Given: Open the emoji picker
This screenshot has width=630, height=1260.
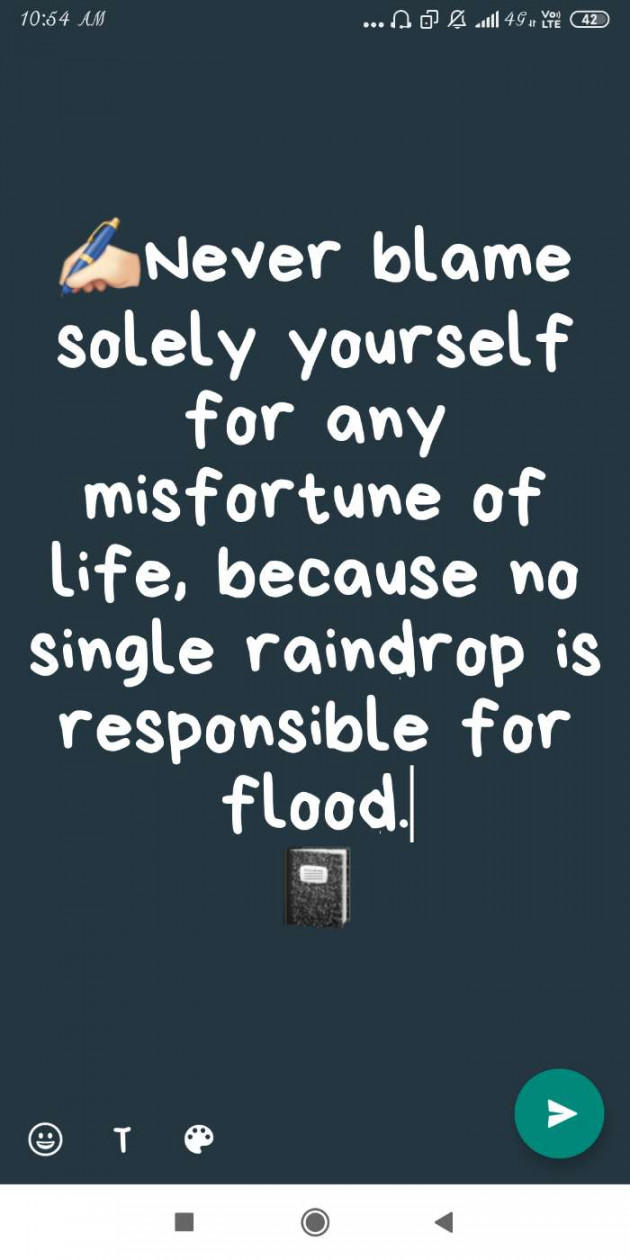Looking at the screenshot, I should click(x=45, y=1139).
